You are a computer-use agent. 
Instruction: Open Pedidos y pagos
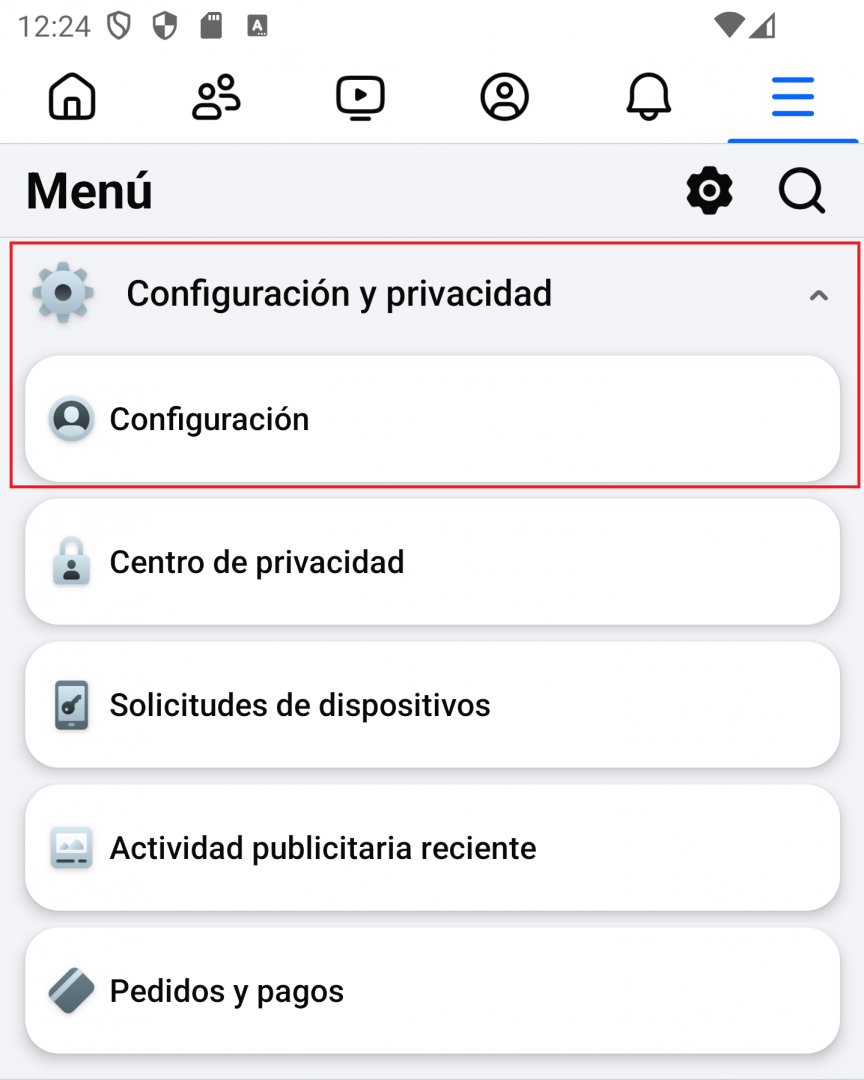(432, 991)
